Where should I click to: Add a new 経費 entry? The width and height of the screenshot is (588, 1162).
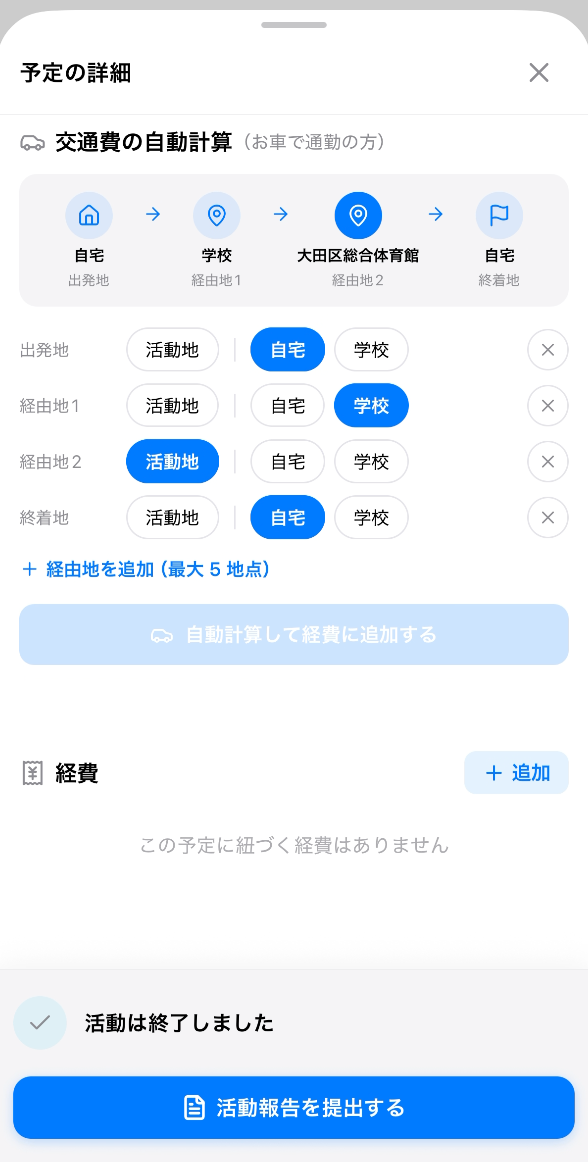tap(516, 773)
